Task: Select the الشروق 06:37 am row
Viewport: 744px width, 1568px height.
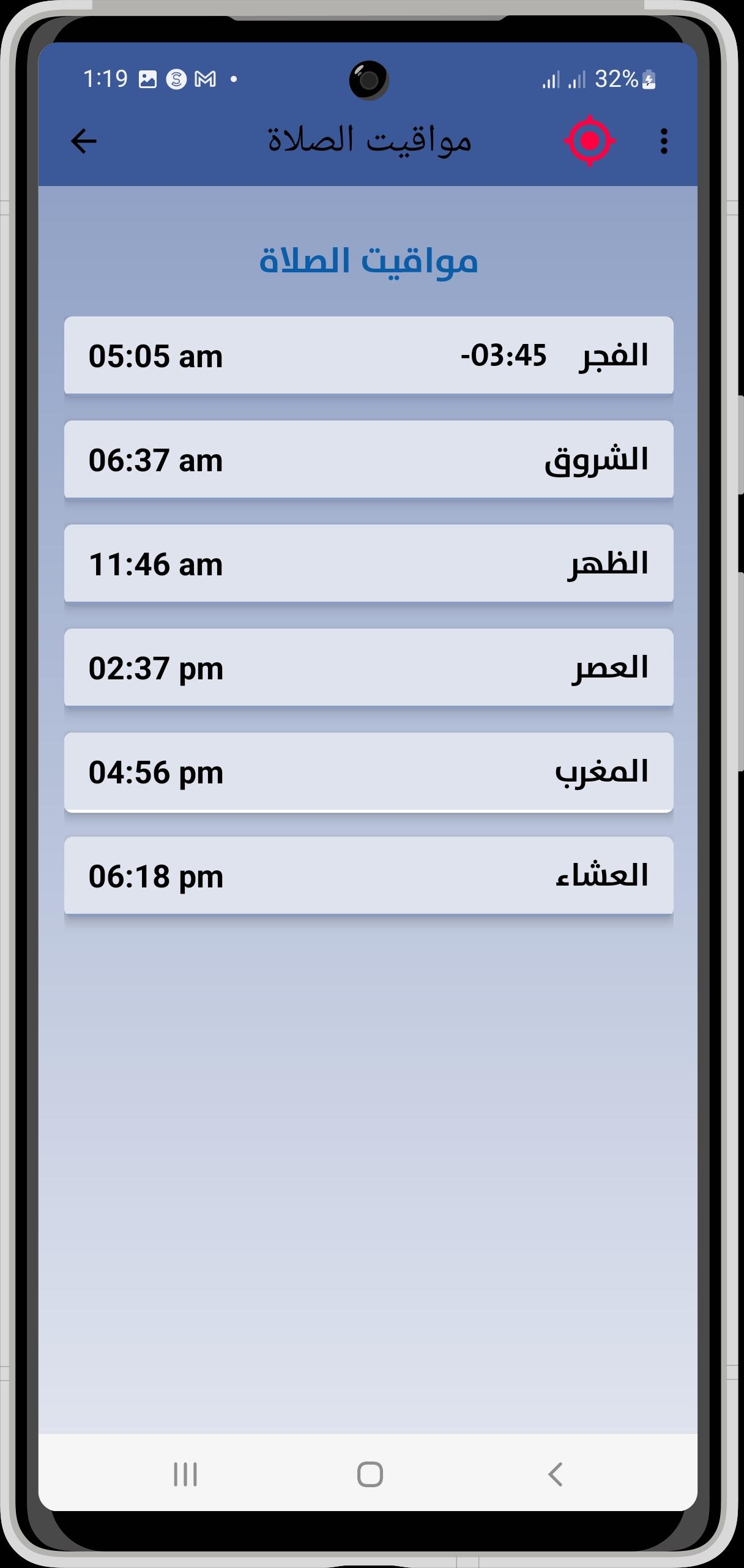Action: point(369,460)
